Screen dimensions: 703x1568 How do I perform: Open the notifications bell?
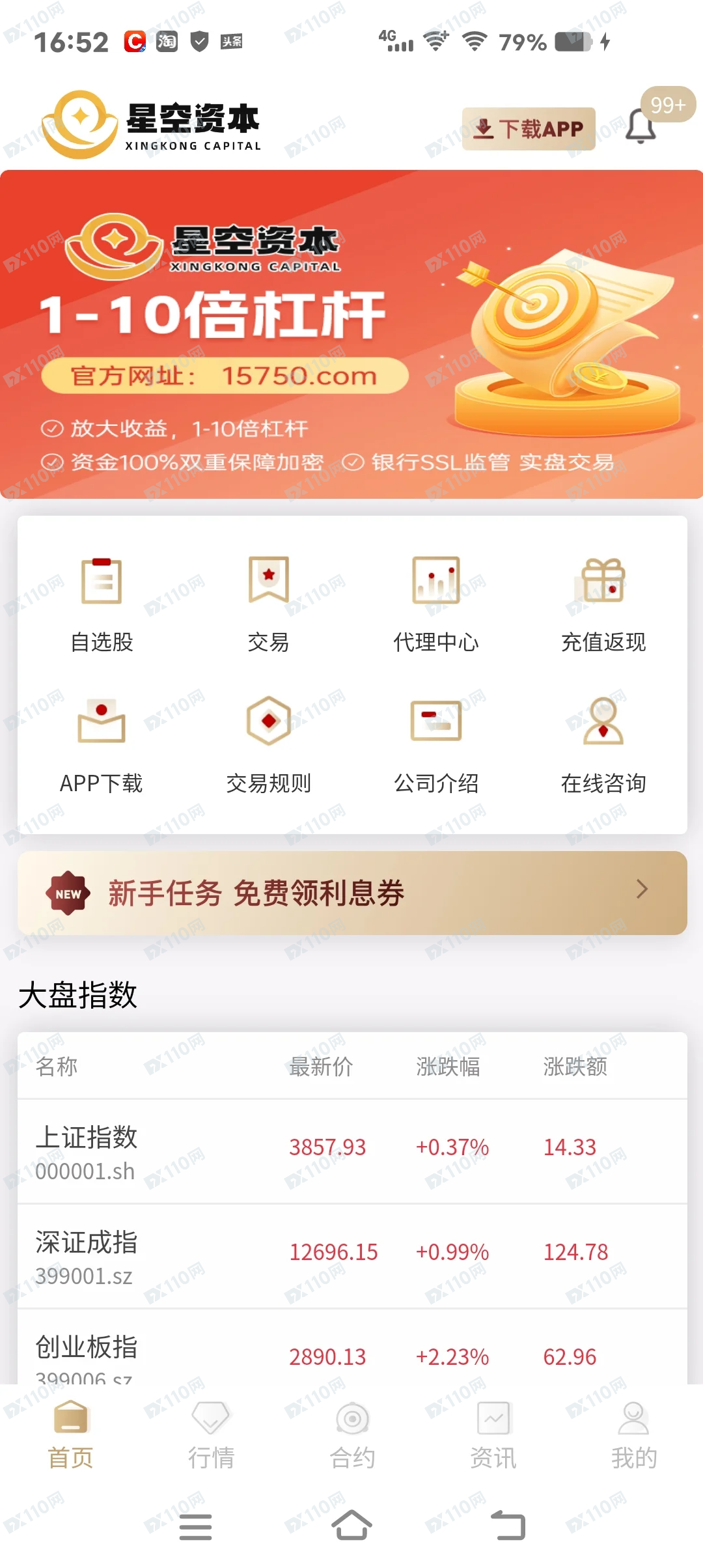pos(642,127)
